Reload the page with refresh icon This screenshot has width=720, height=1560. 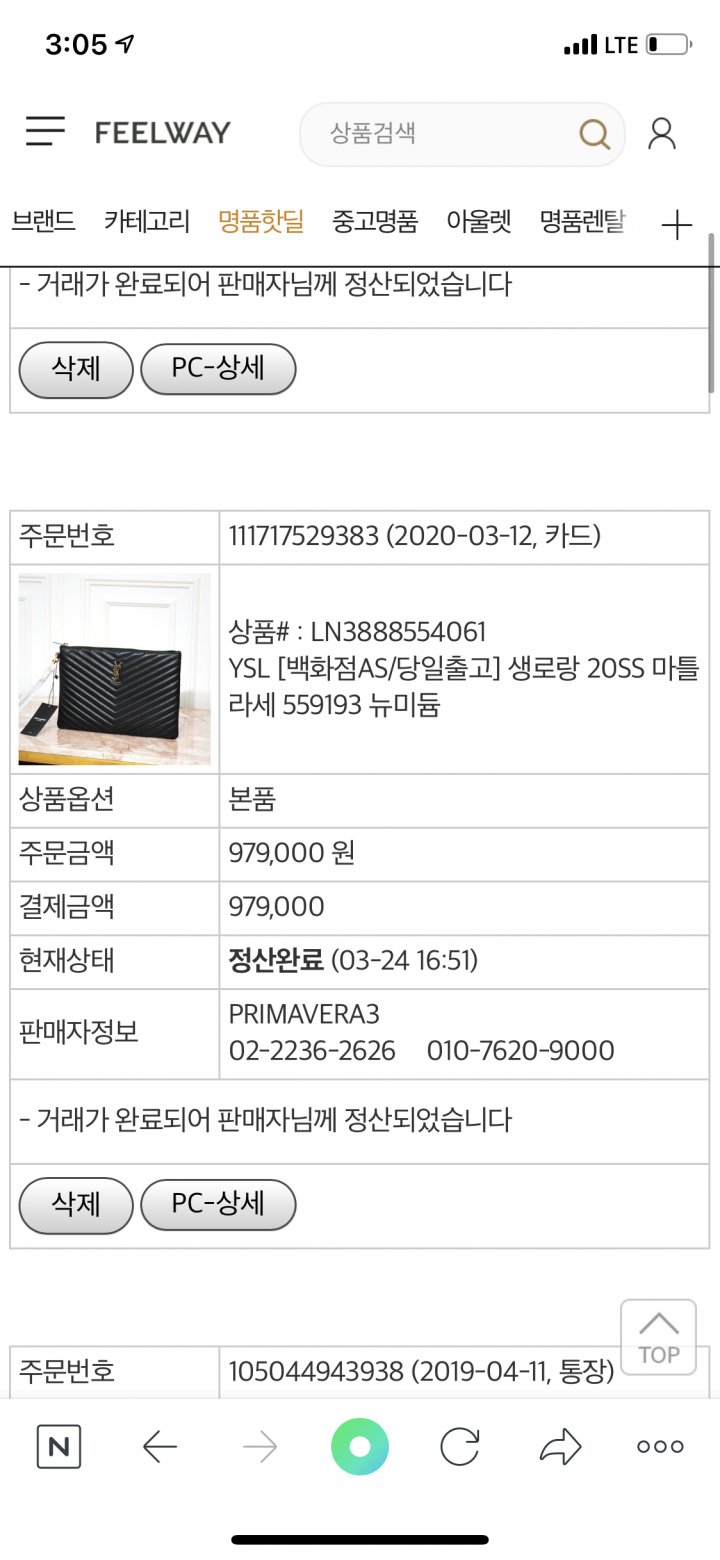click(x=460, y=1446)
